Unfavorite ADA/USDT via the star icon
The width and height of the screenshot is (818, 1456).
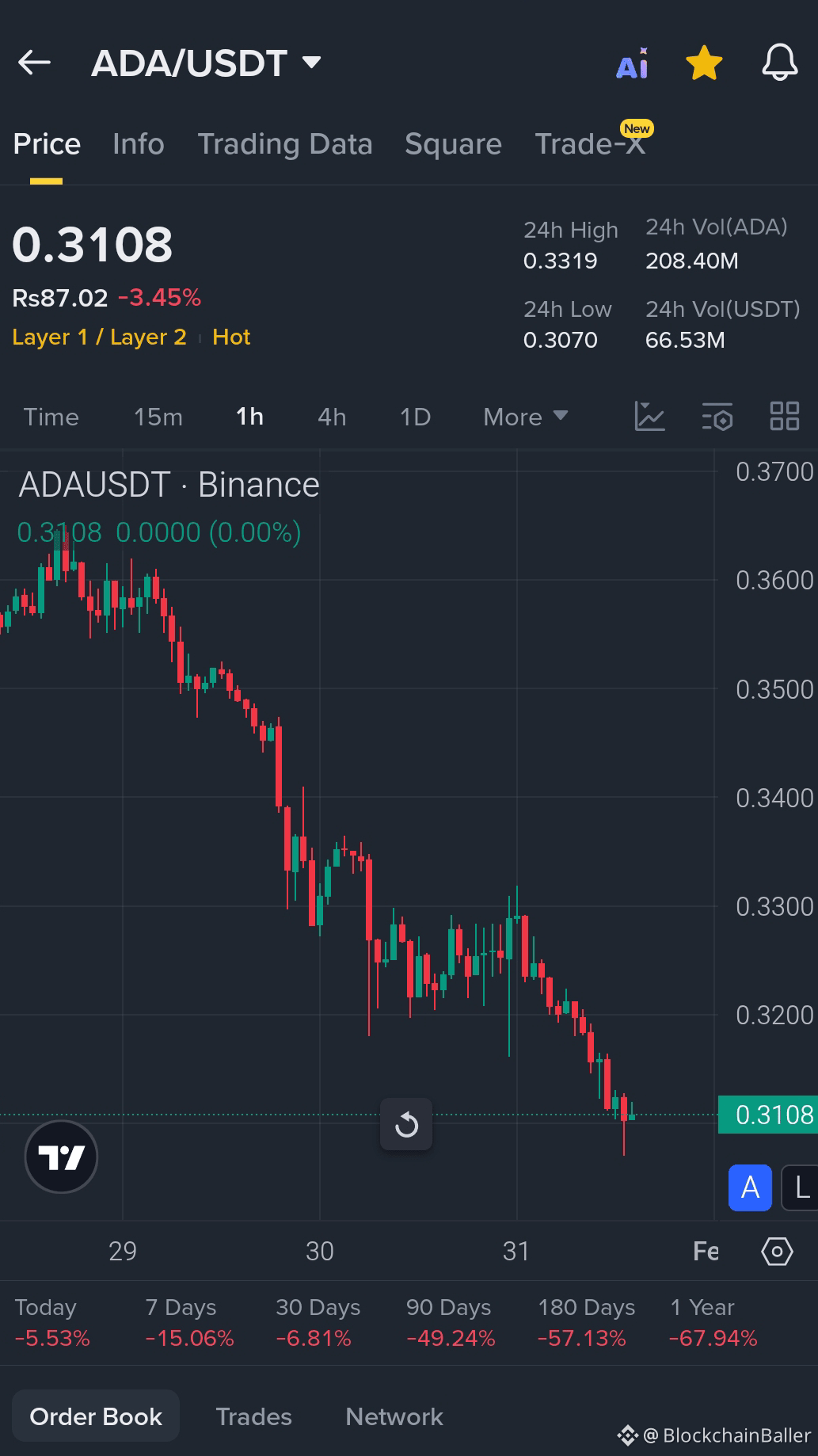tap(703, 64)
